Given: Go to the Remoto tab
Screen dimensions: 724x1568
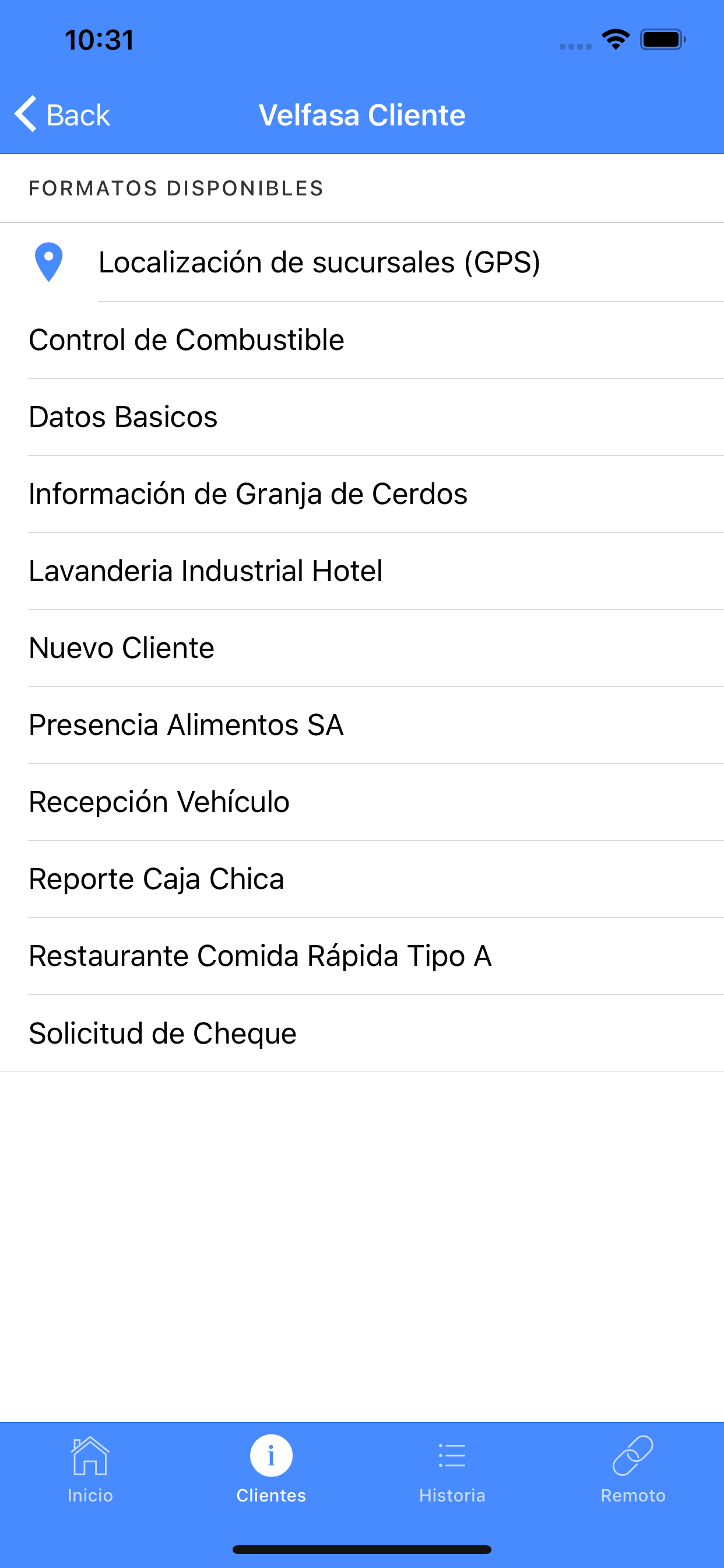Looking at the screenshot, I should pyautogui.click(x=633, y=1469).
